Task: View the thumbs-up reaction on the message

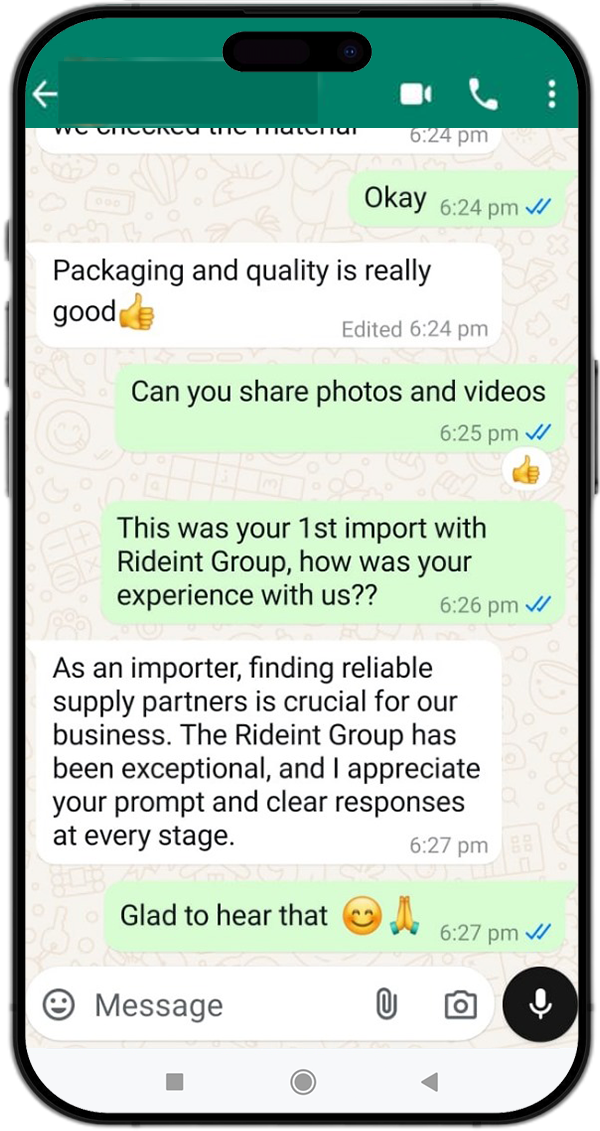Action: pyautogui.click(x=525, y=471)
